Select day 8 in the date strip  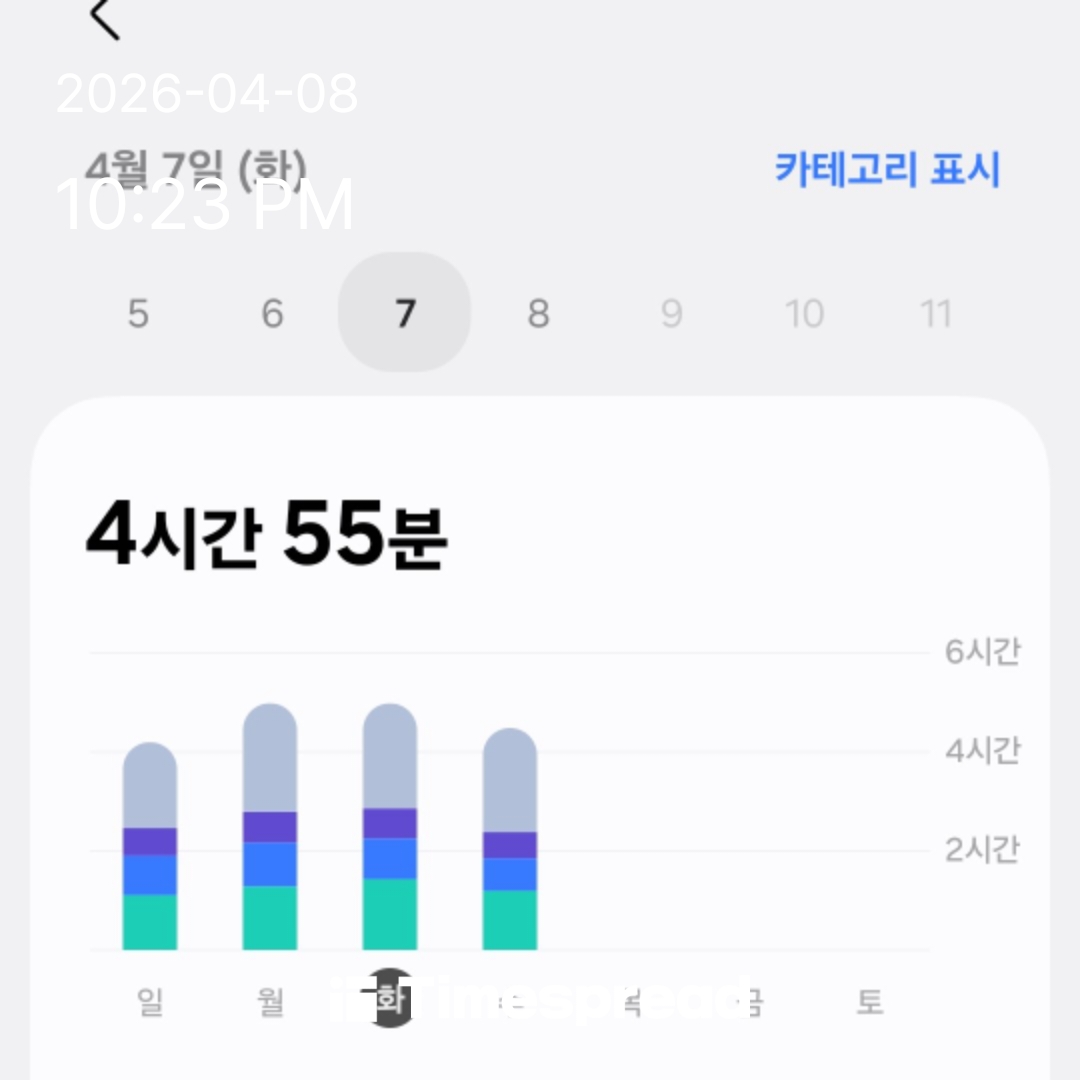point(538,314)
